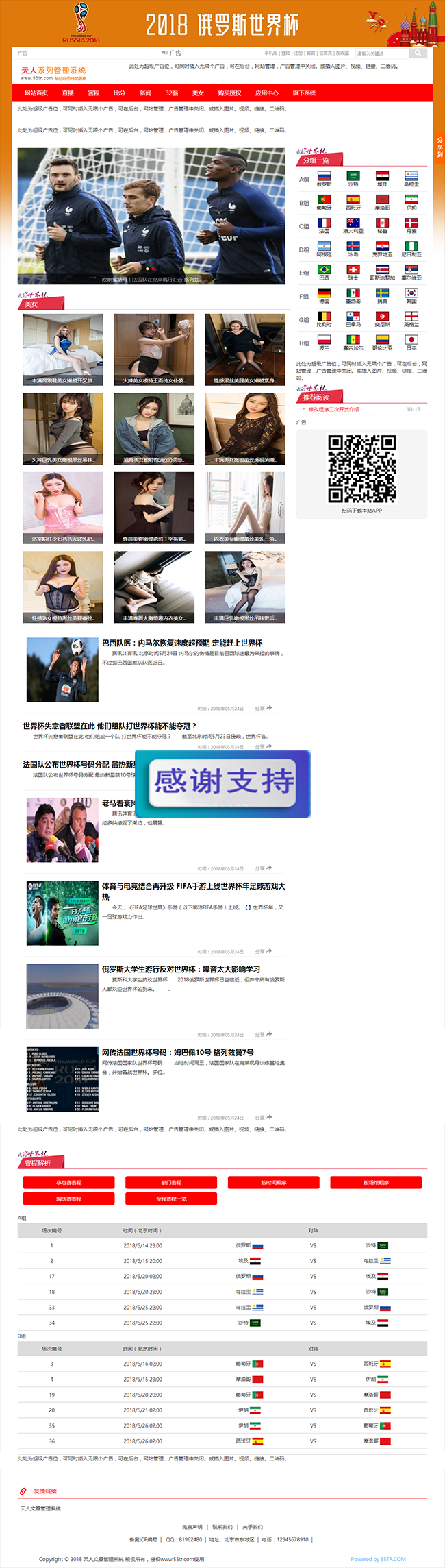
Task: Open article 世界杯失意者联盟在此
Action: [x=110, y=726]
